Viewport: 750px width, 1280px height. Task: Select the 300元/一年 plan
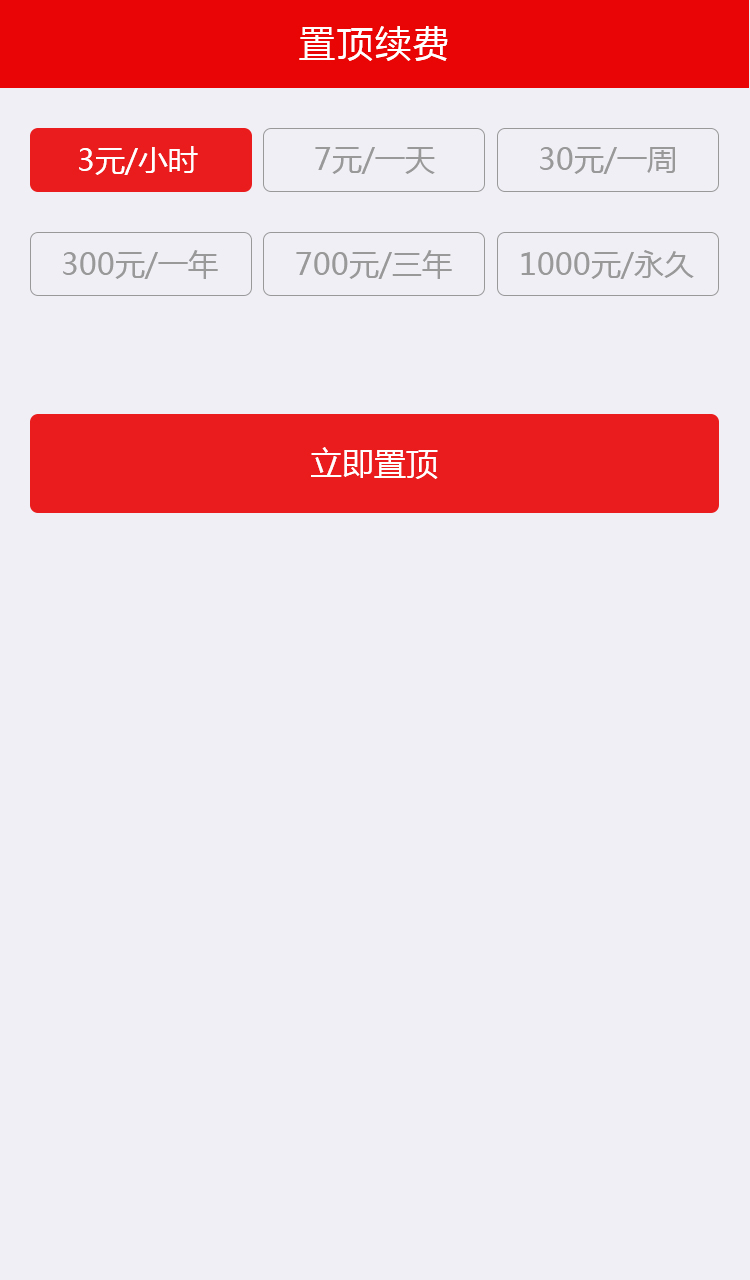click(x=141, y=264)
